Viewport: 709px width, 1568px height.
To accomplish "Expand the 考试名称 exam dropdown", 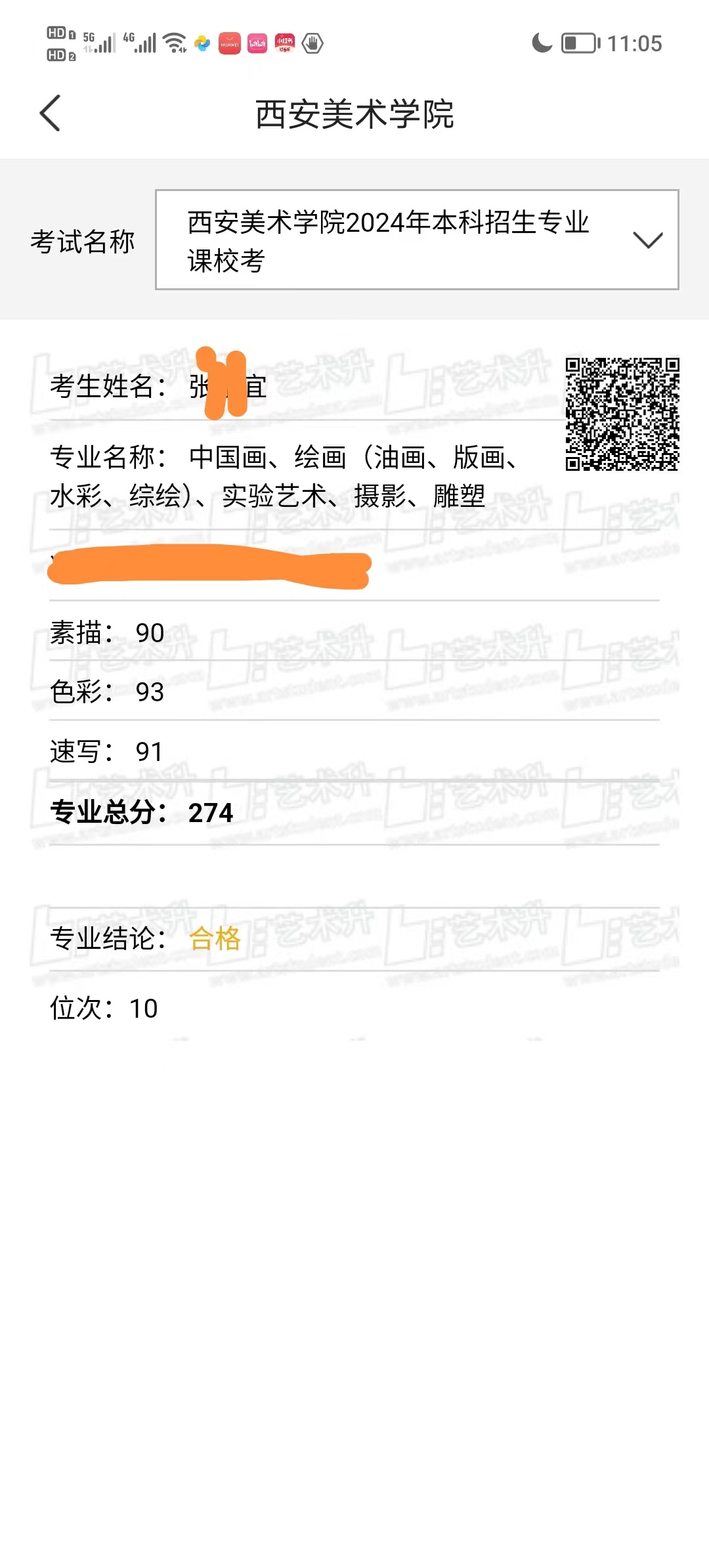I will tap(647, 240).
